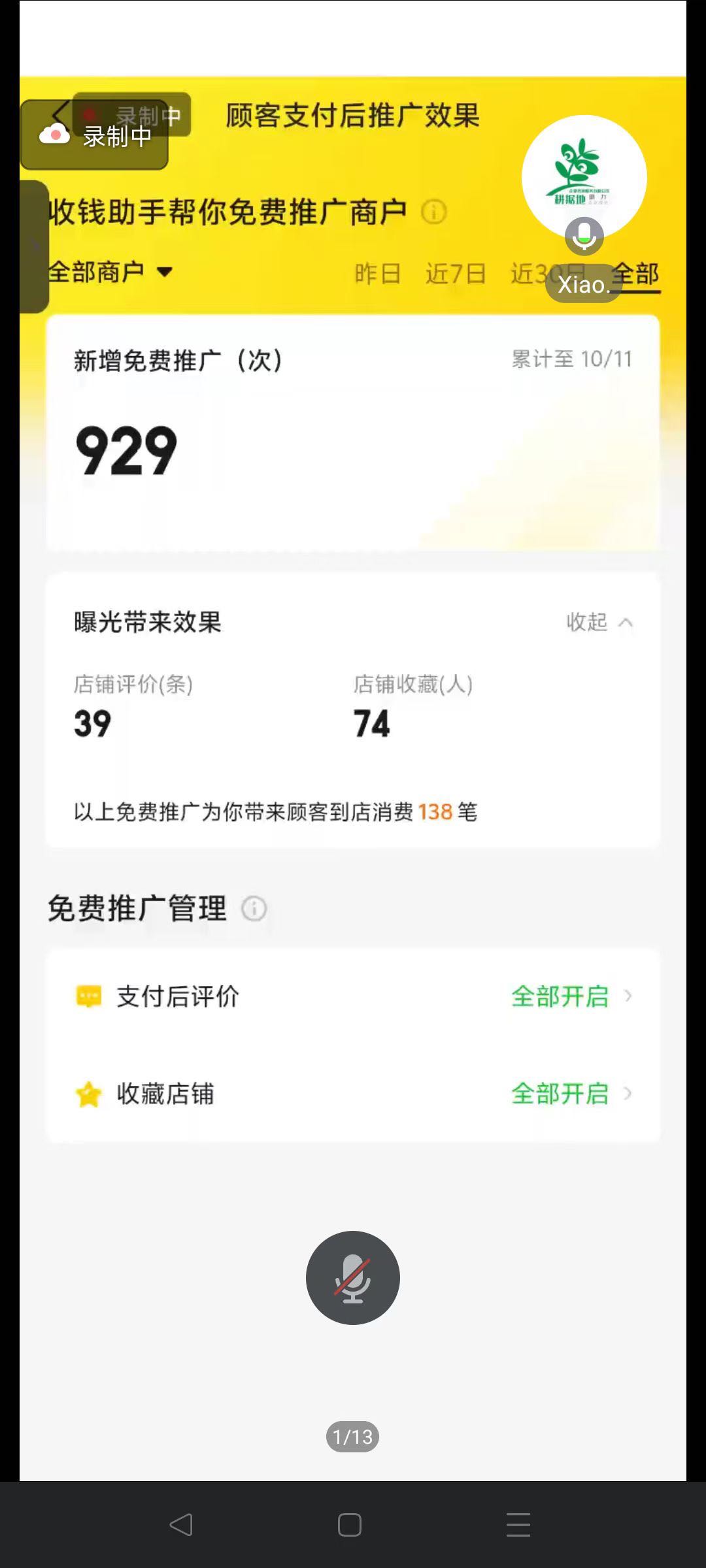706x1568 pixels.
Task: Tap the circular 耕据地 merchant avatar
Action: (x=584, y=176)
